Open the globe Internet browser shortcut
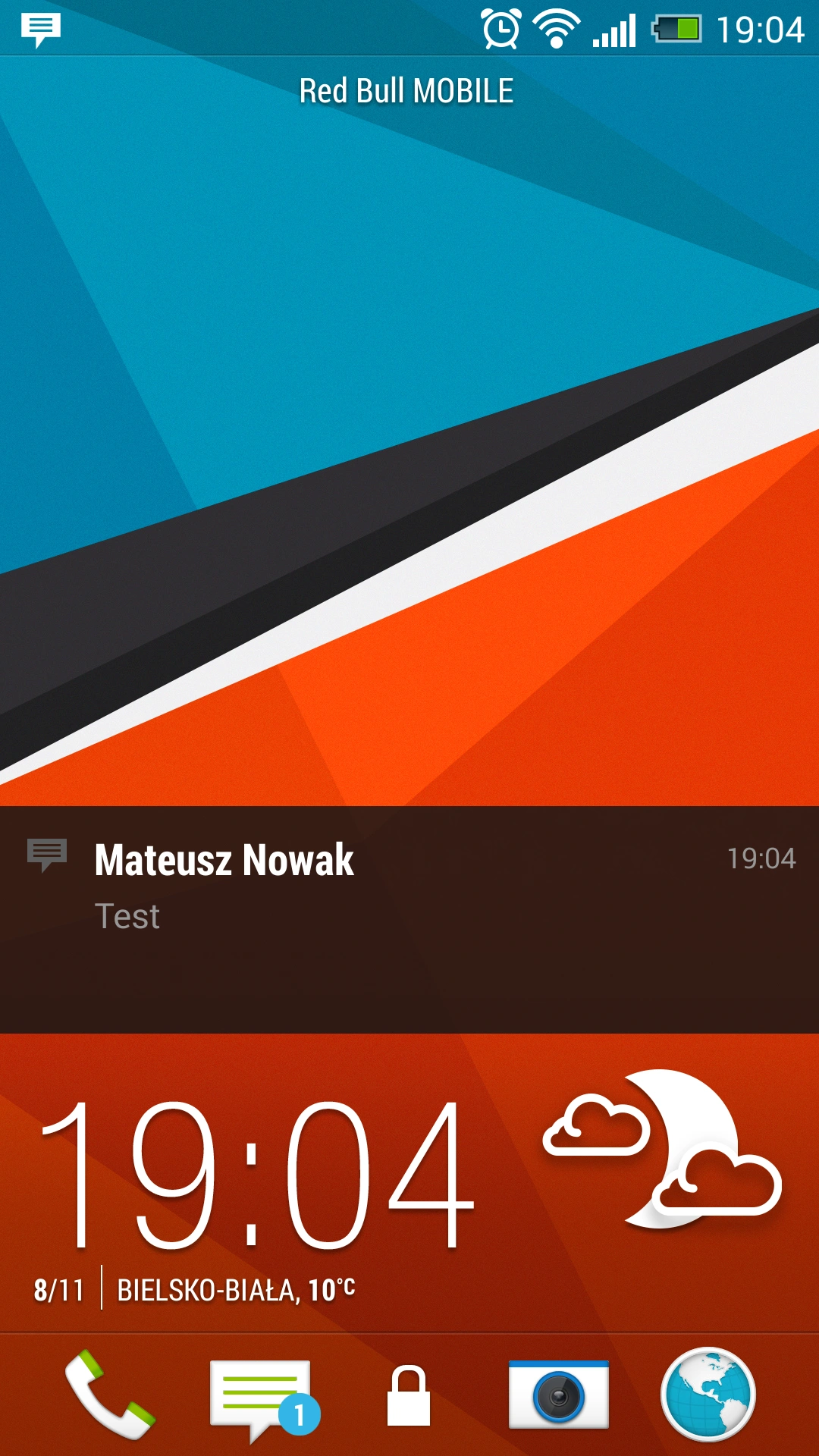 708,1394
